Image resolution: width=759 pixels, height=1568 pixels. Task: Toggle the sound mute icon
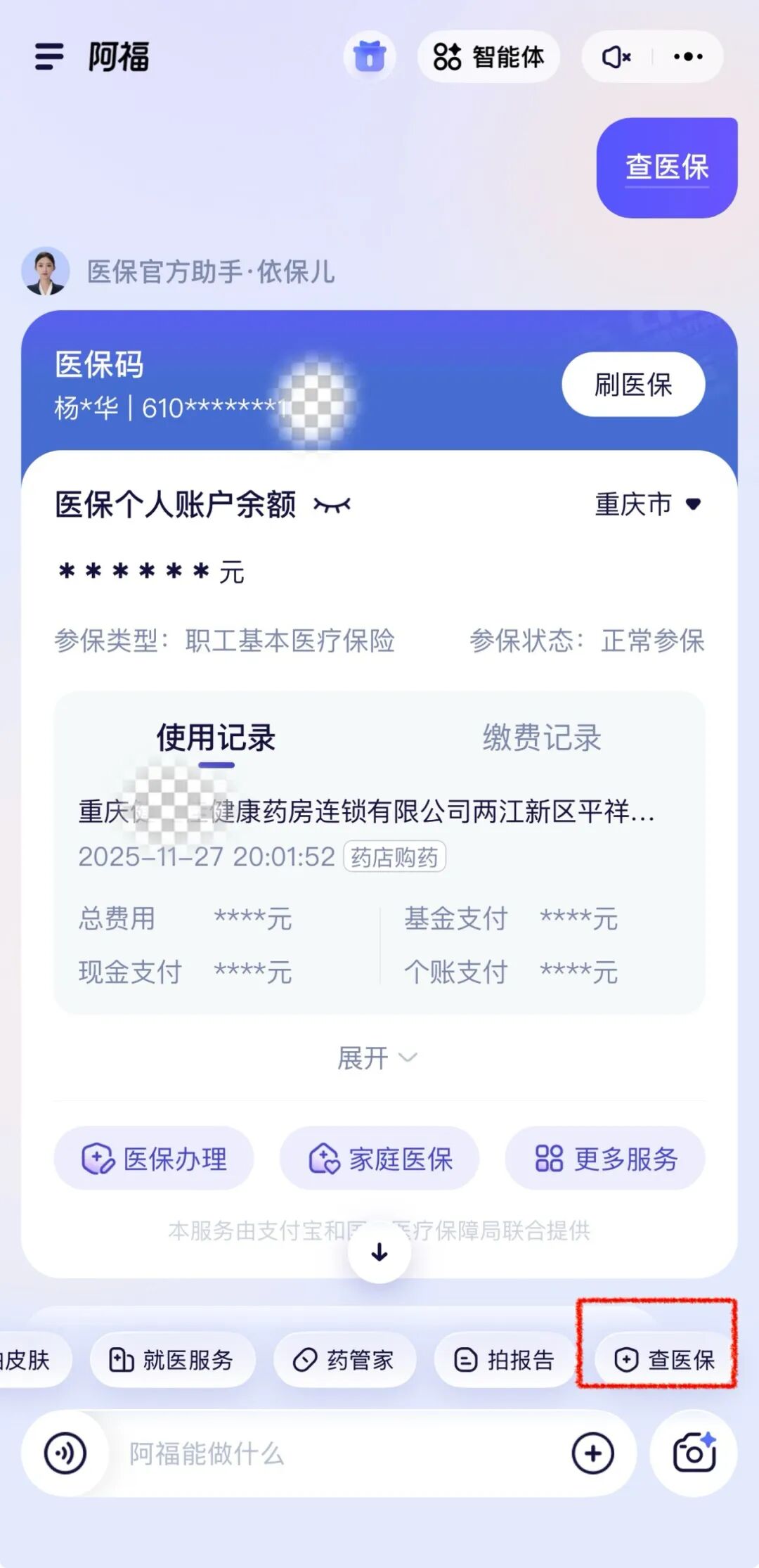click(616, 56)
